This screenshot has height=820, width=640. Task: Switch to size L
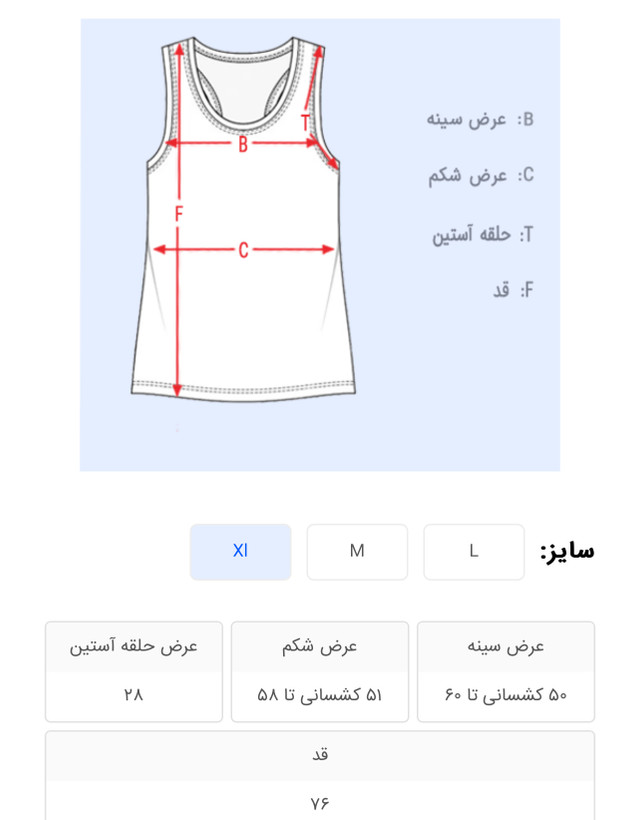click(474, 552)
